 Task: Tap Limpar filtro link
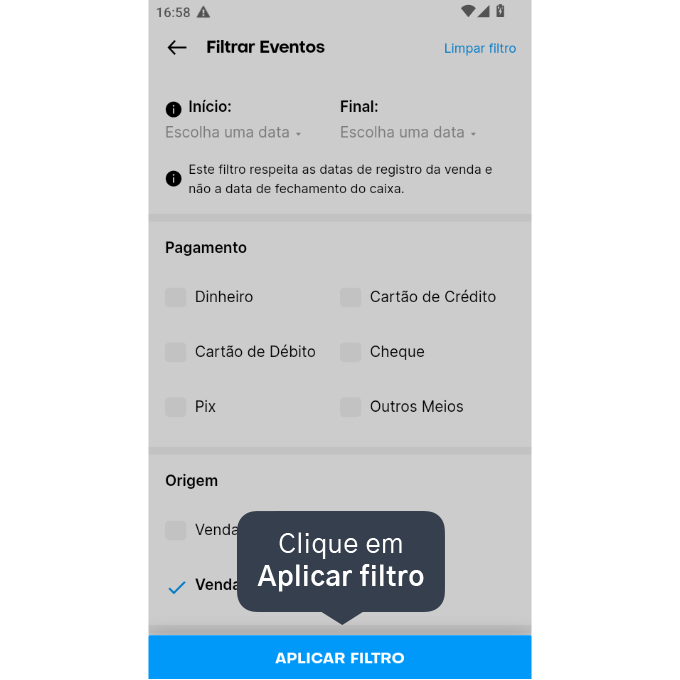click(480, 48)
